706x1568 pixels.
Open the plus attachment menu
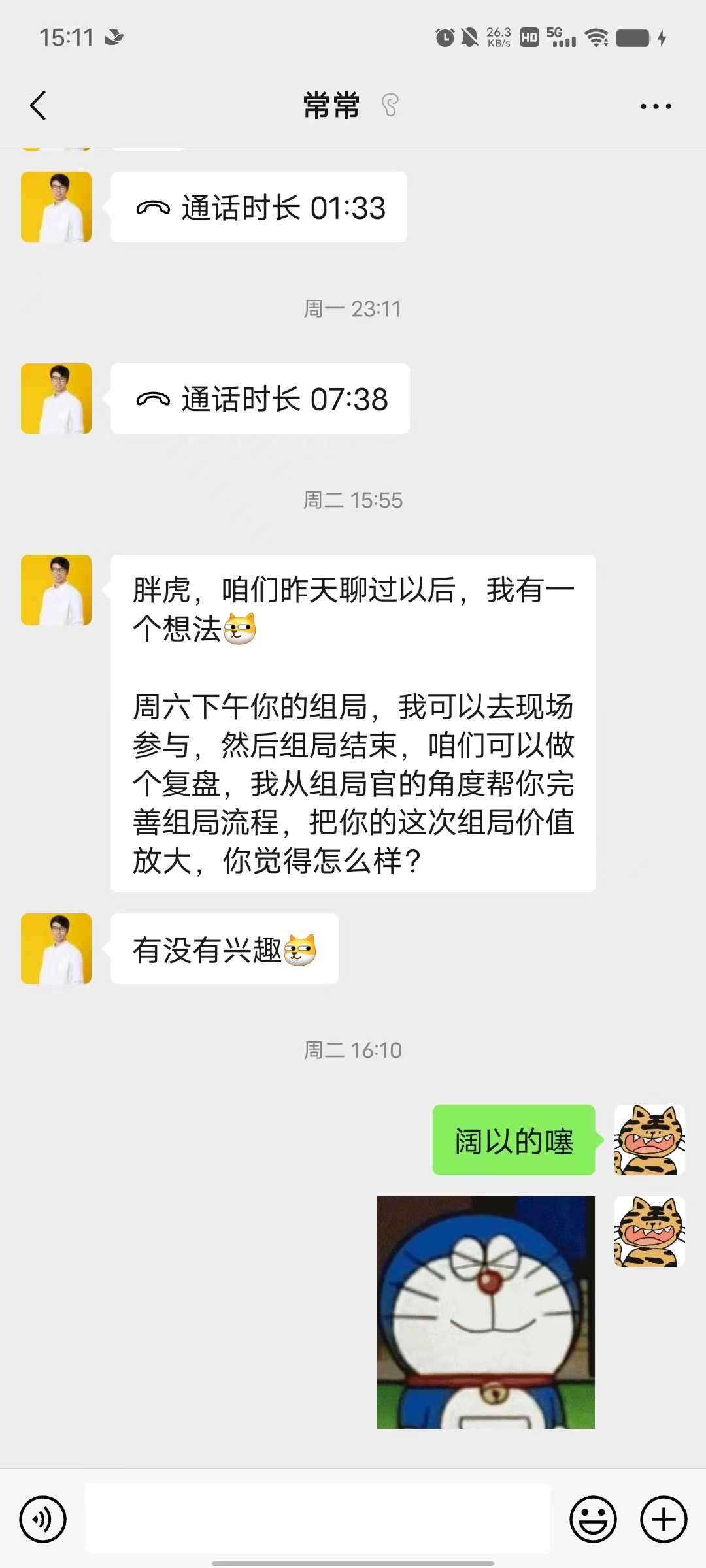pyautogui.click(x=663, y=1519)
